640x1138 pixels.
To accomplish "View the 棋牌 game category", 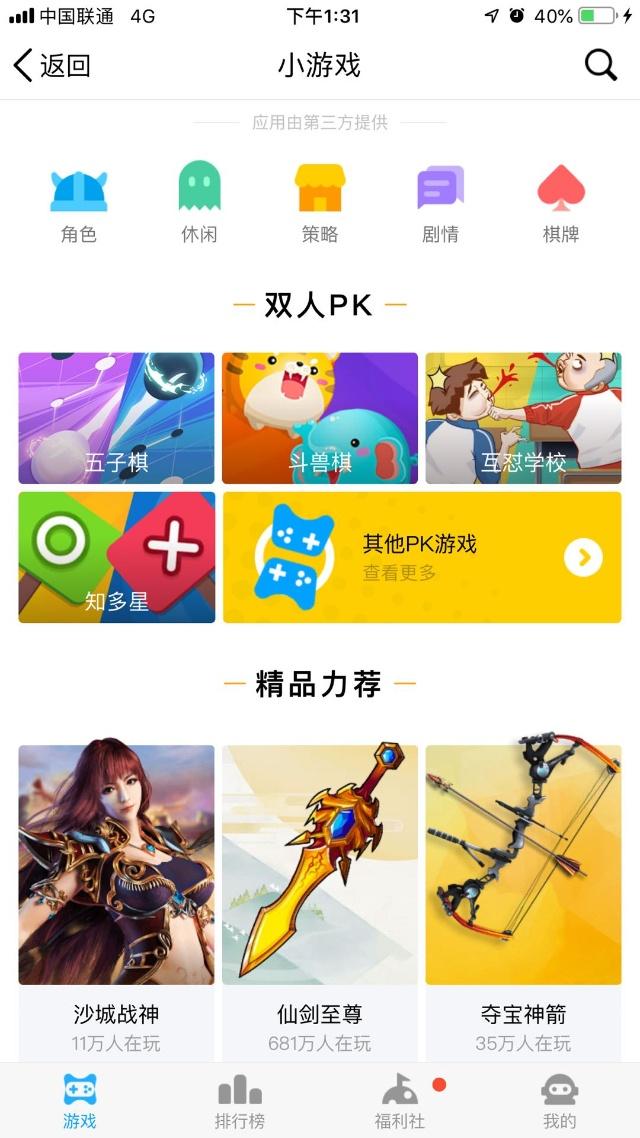I will tap(561, 203).
